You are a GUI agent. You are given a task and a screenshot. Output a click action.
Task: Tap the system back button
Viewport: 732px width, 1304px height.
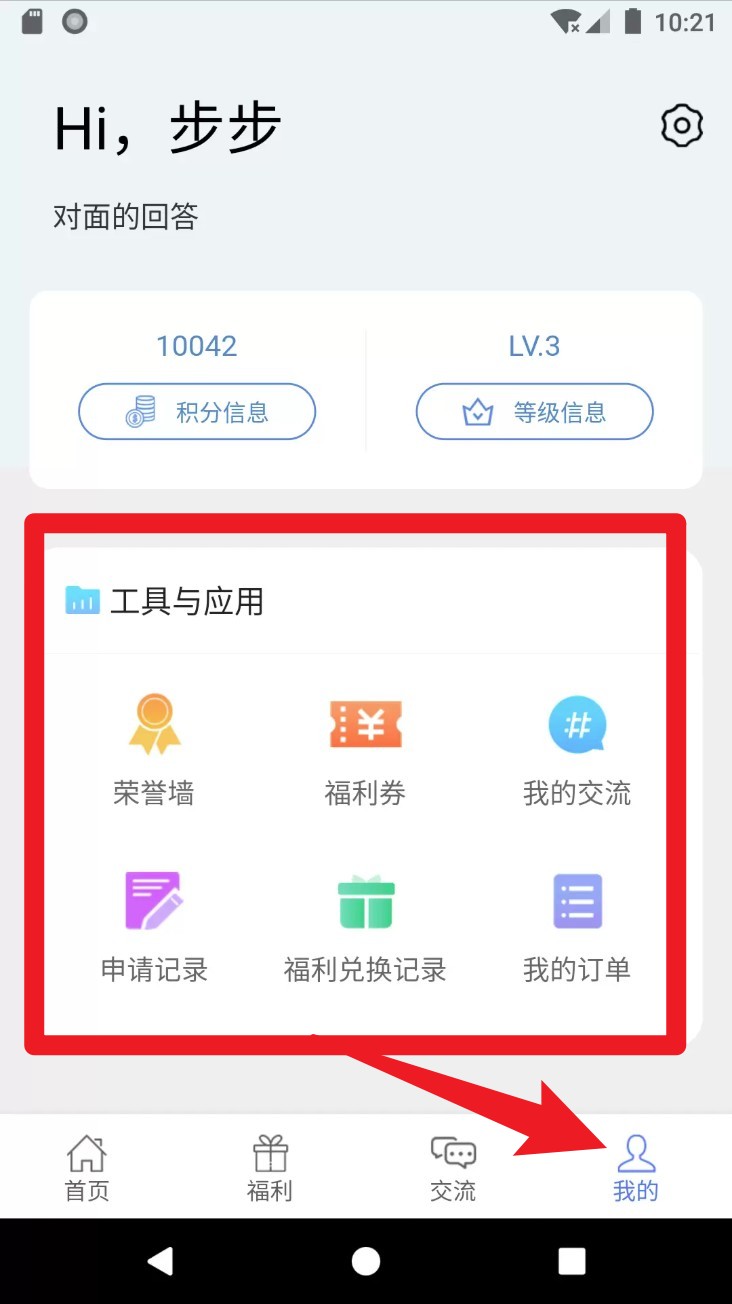160,1261
